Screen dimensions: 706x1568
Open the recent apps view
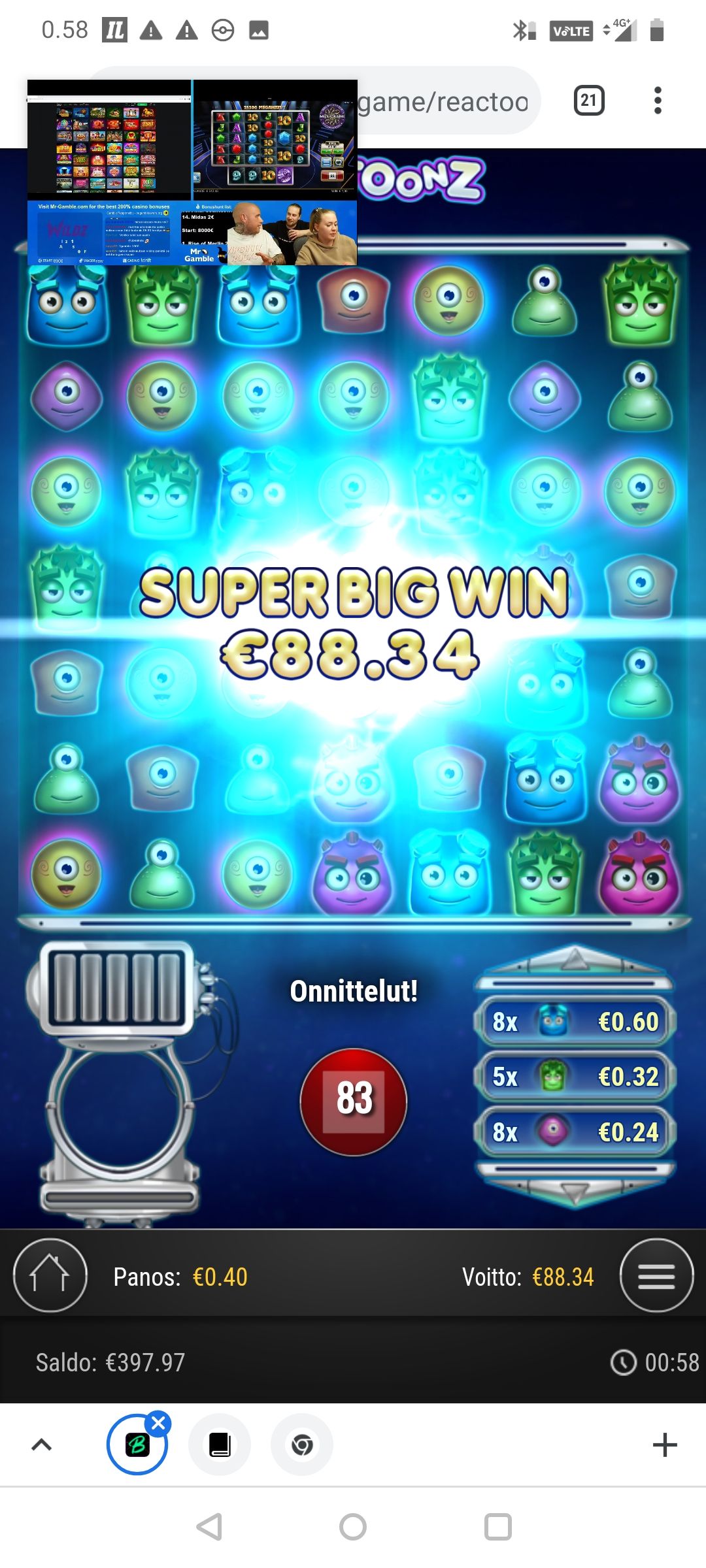[x=497, y=1527]
